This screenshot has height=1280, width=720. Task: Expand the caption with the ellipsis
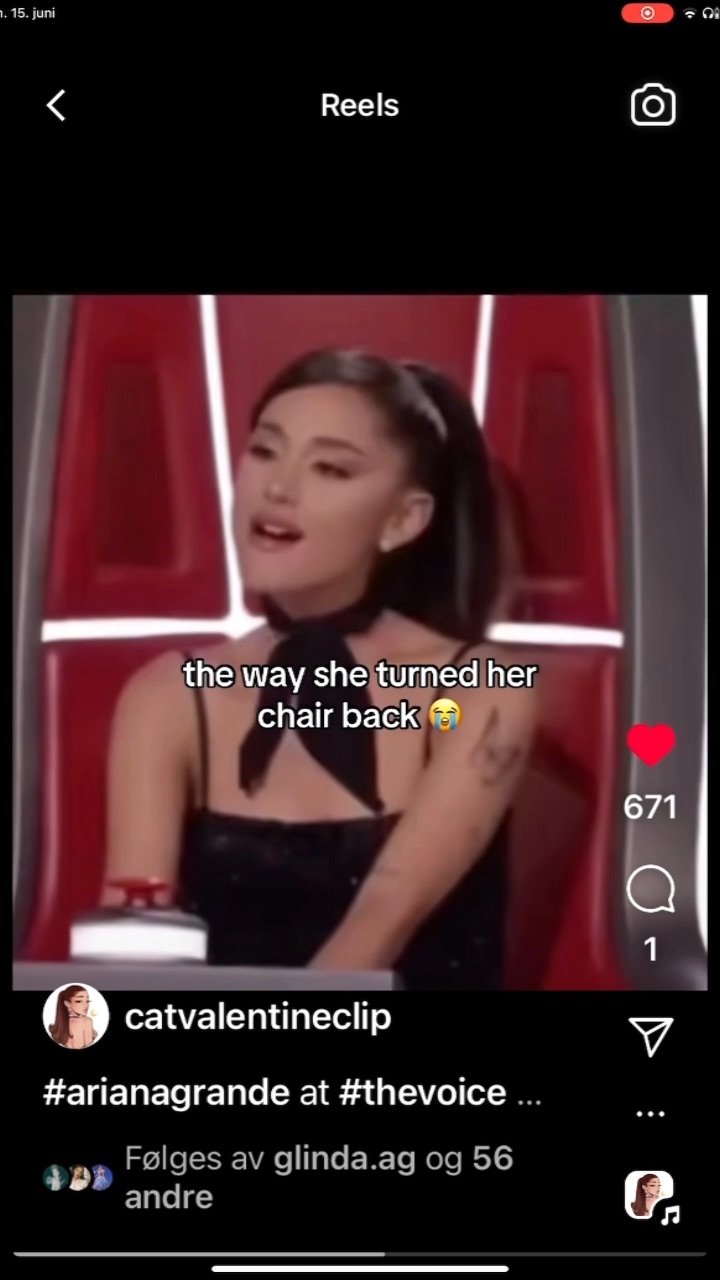pos(529,1094)
